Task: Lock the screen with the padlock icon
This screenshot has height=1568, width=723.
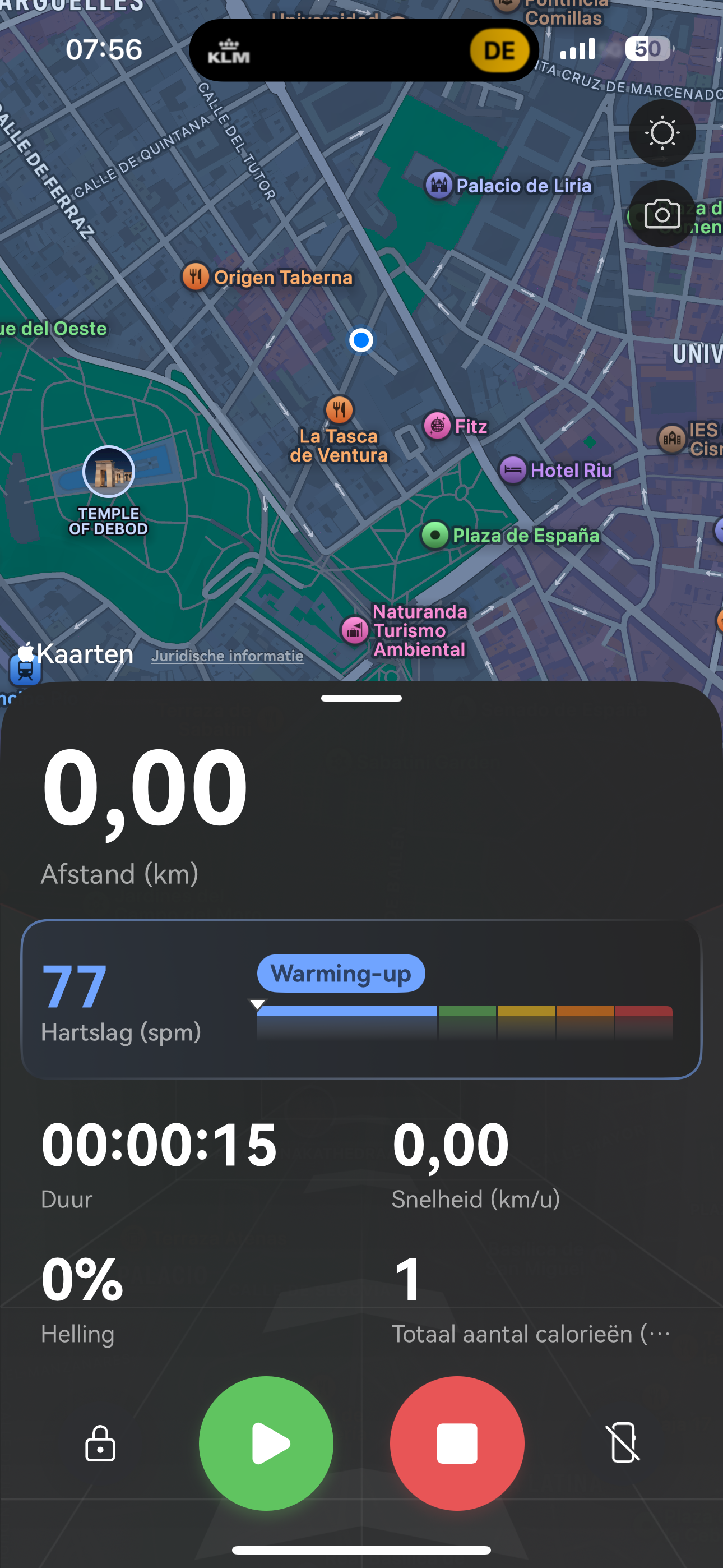Action: tap(100, 1442)
